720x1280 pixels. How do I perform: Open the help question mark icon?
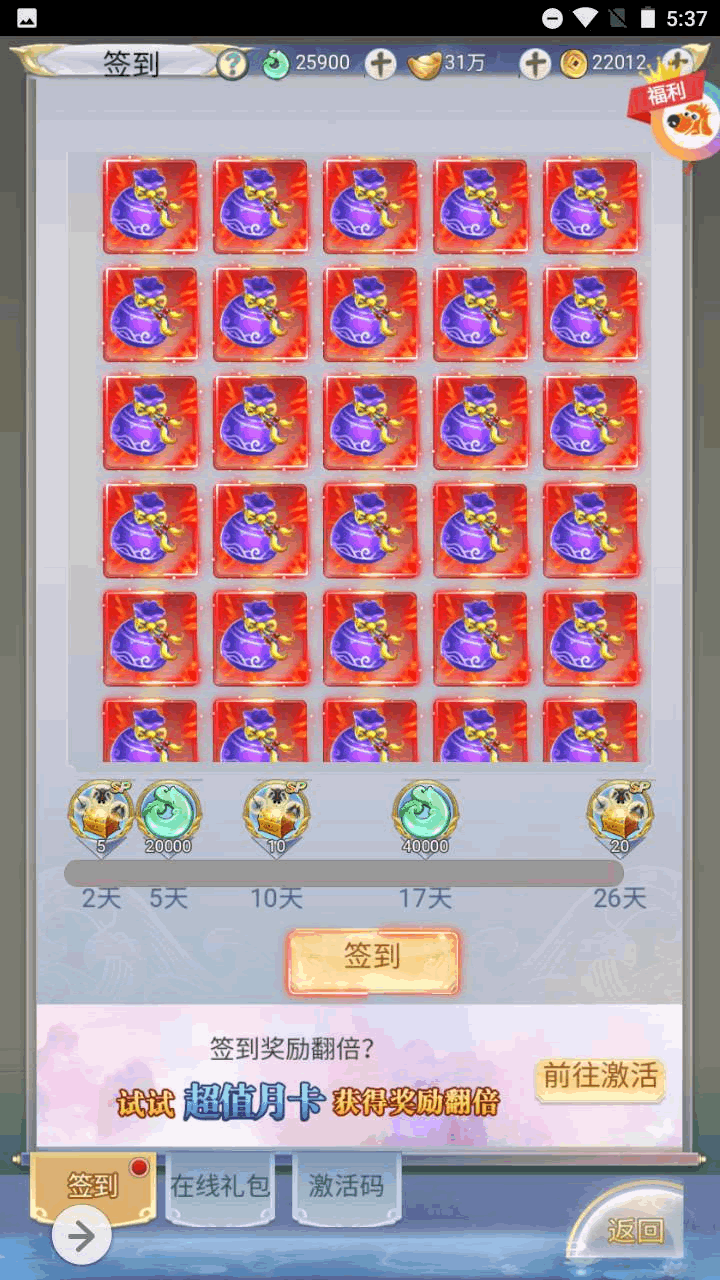pos(233,65)
